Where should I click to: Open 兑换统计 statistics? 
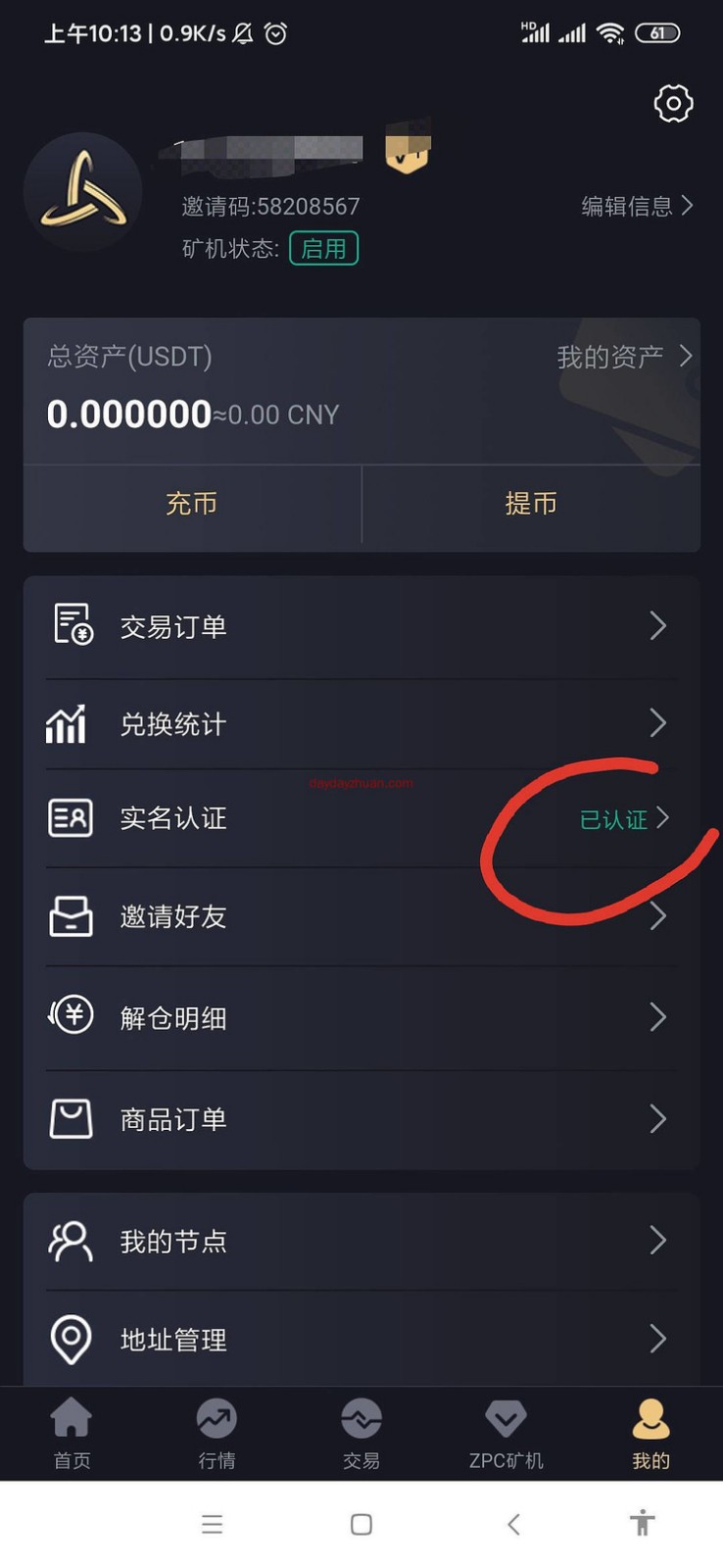click(361, 724)
